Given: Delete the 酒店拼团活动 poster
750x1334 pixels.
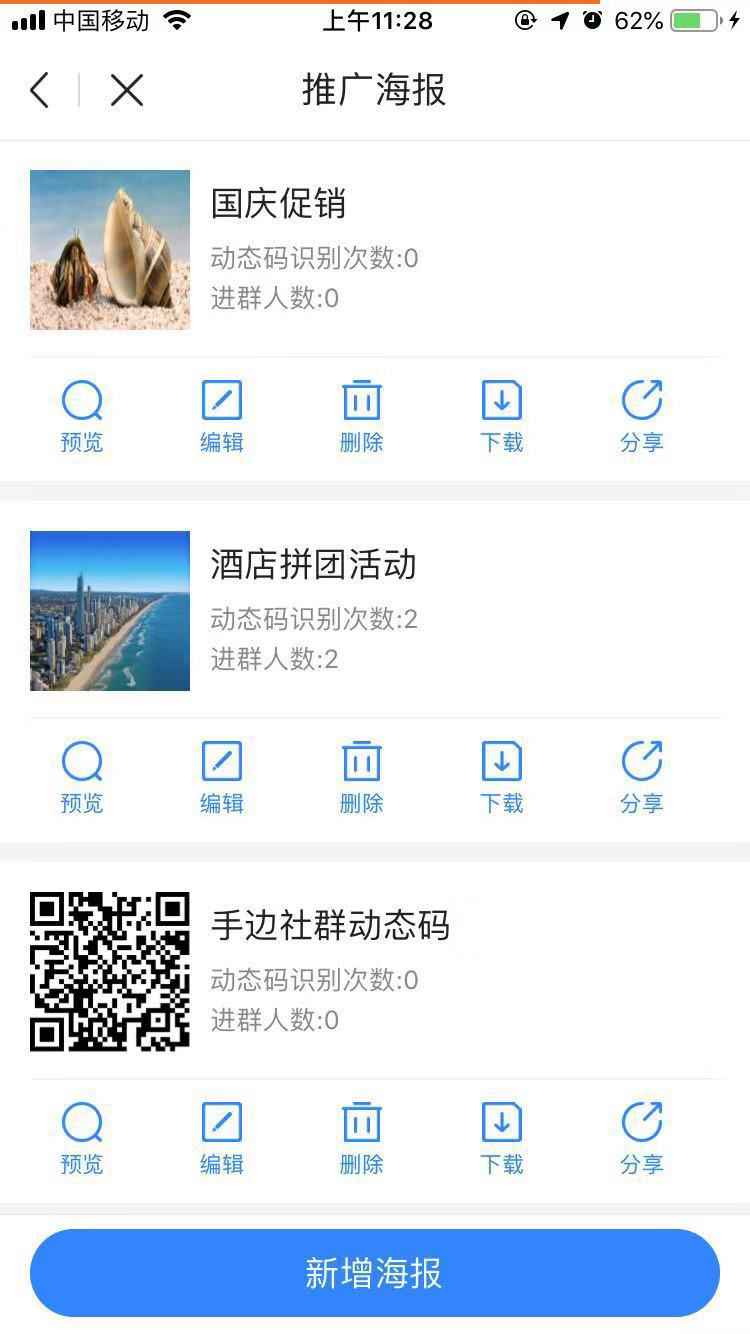Looking at the screenshot, I should [362, 777].
